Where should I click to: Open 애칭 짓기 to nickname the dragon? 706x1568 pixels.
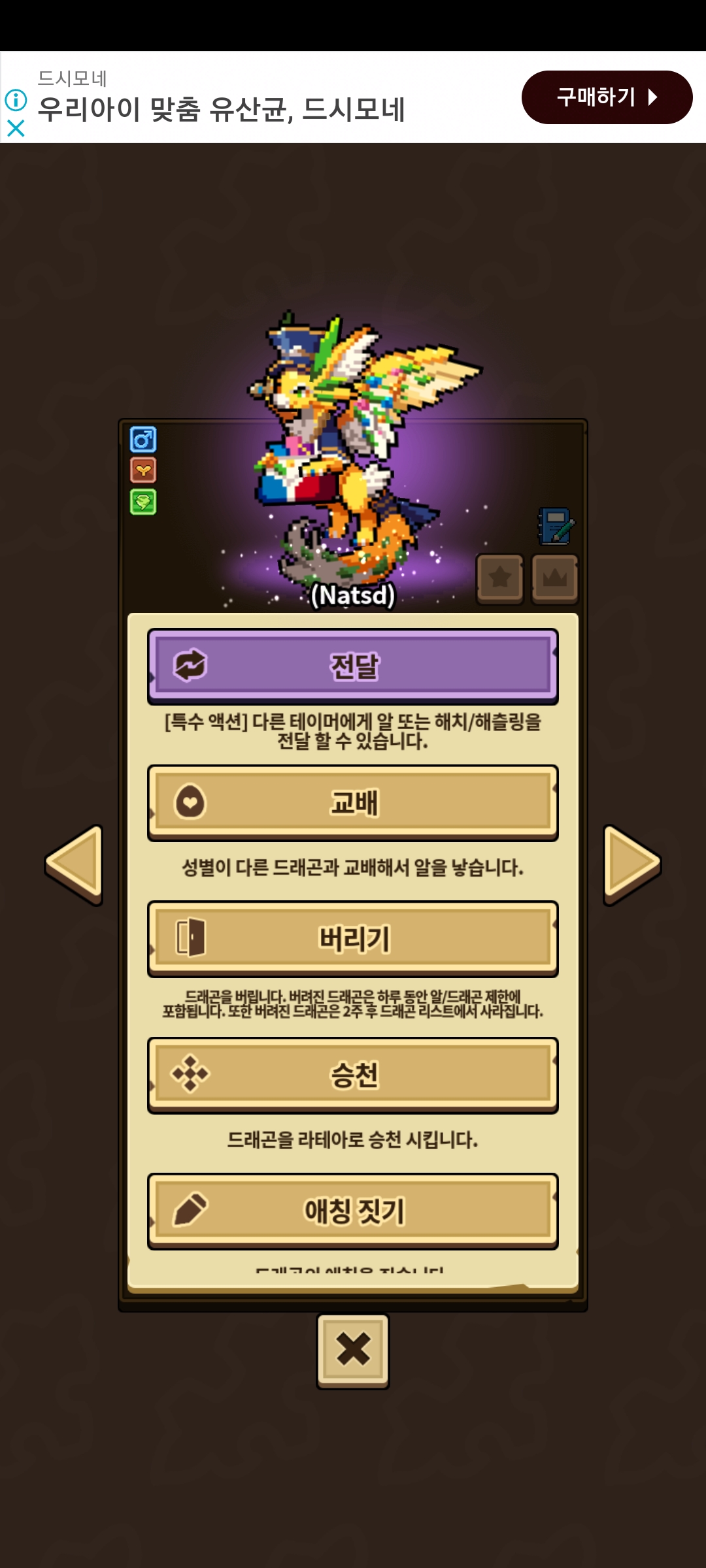[x=353, y=1211]
